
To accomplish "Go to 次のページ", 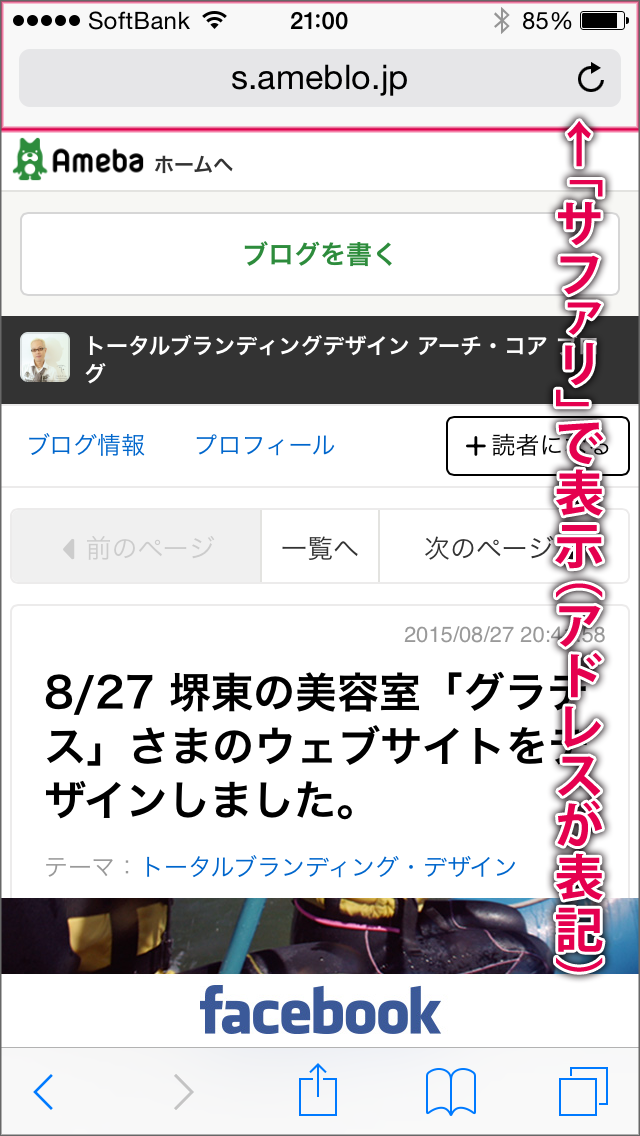I will click(480, 548).
